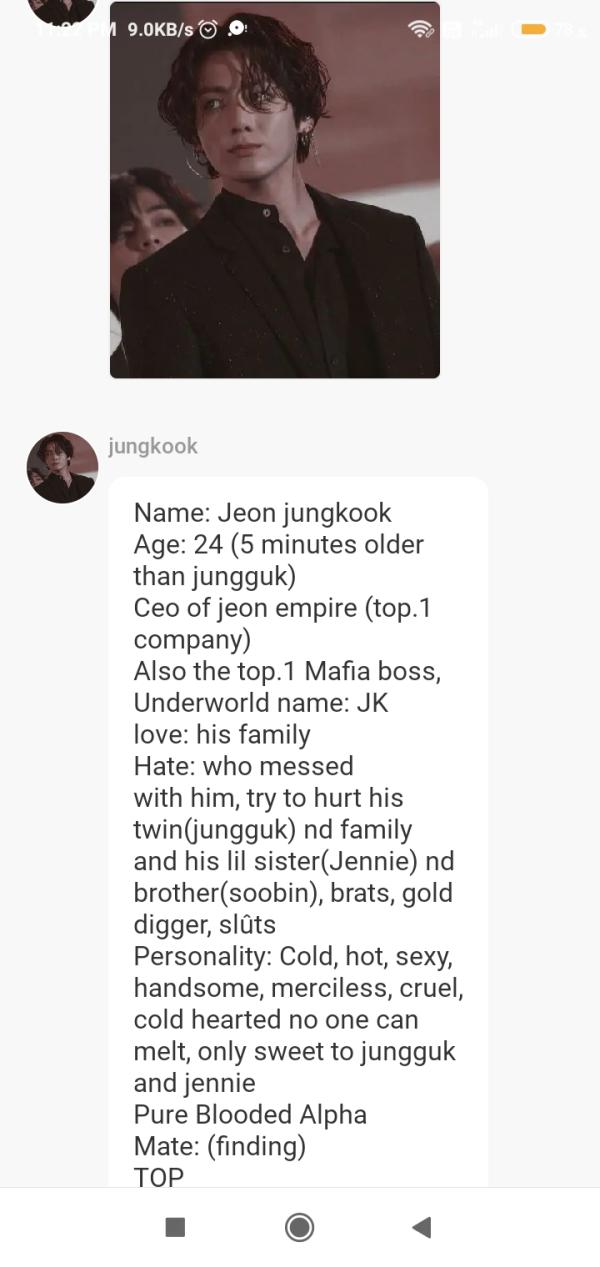Go back with the system back button
600x1267 pixels.
[x=422, y=1227]
